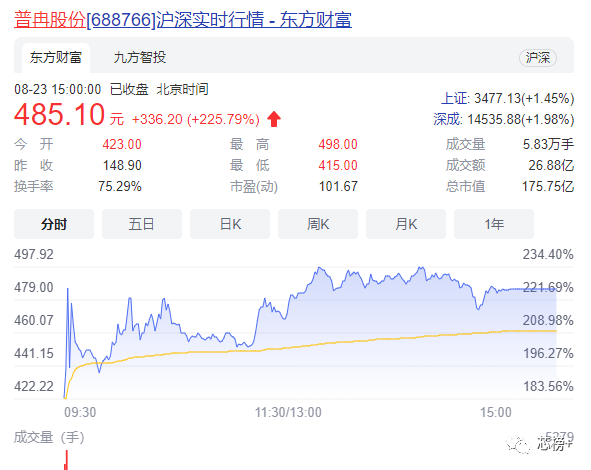View the 日K daily candlestick chart
591x470 pixels.
tap(230, 224)
